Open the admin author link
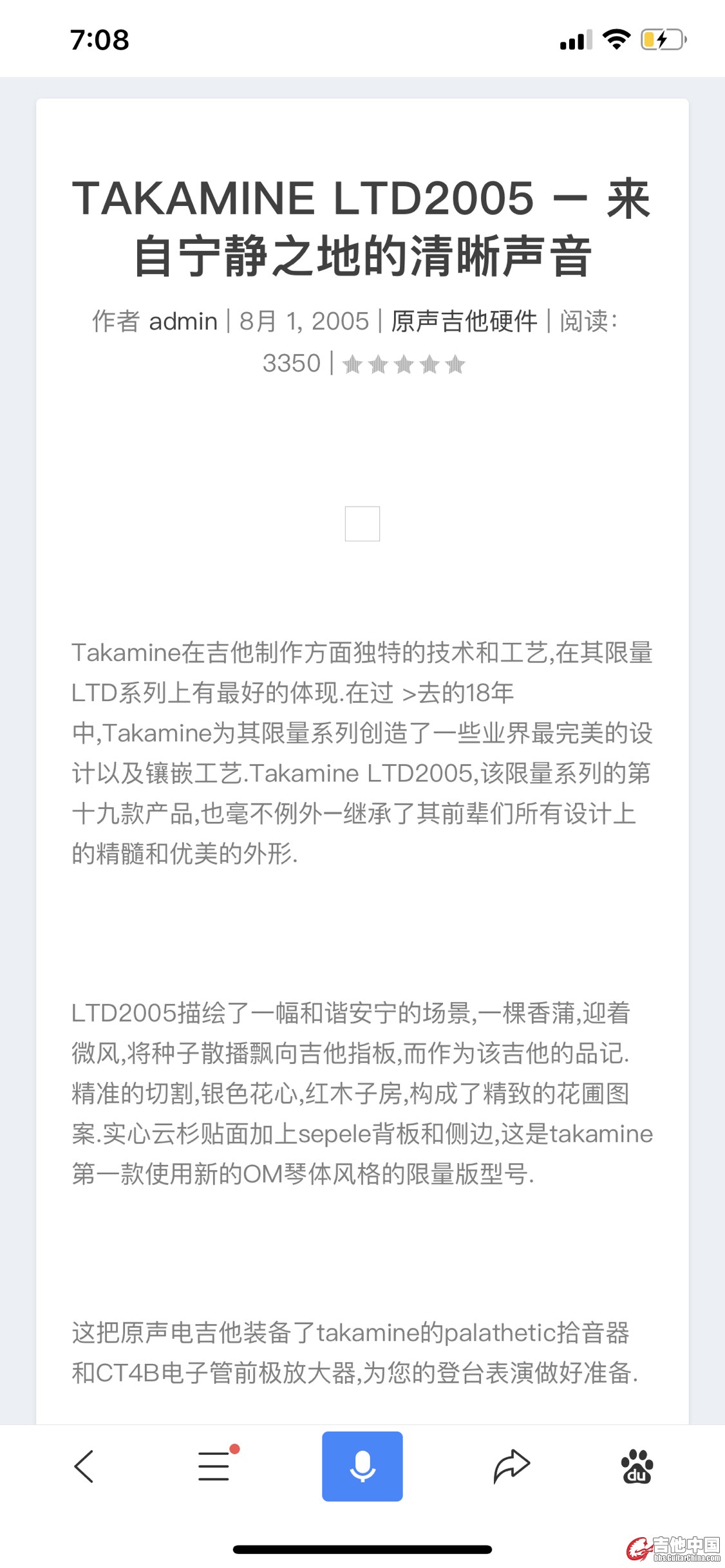The image size is (725, 1568). click(x=183, y=321)
